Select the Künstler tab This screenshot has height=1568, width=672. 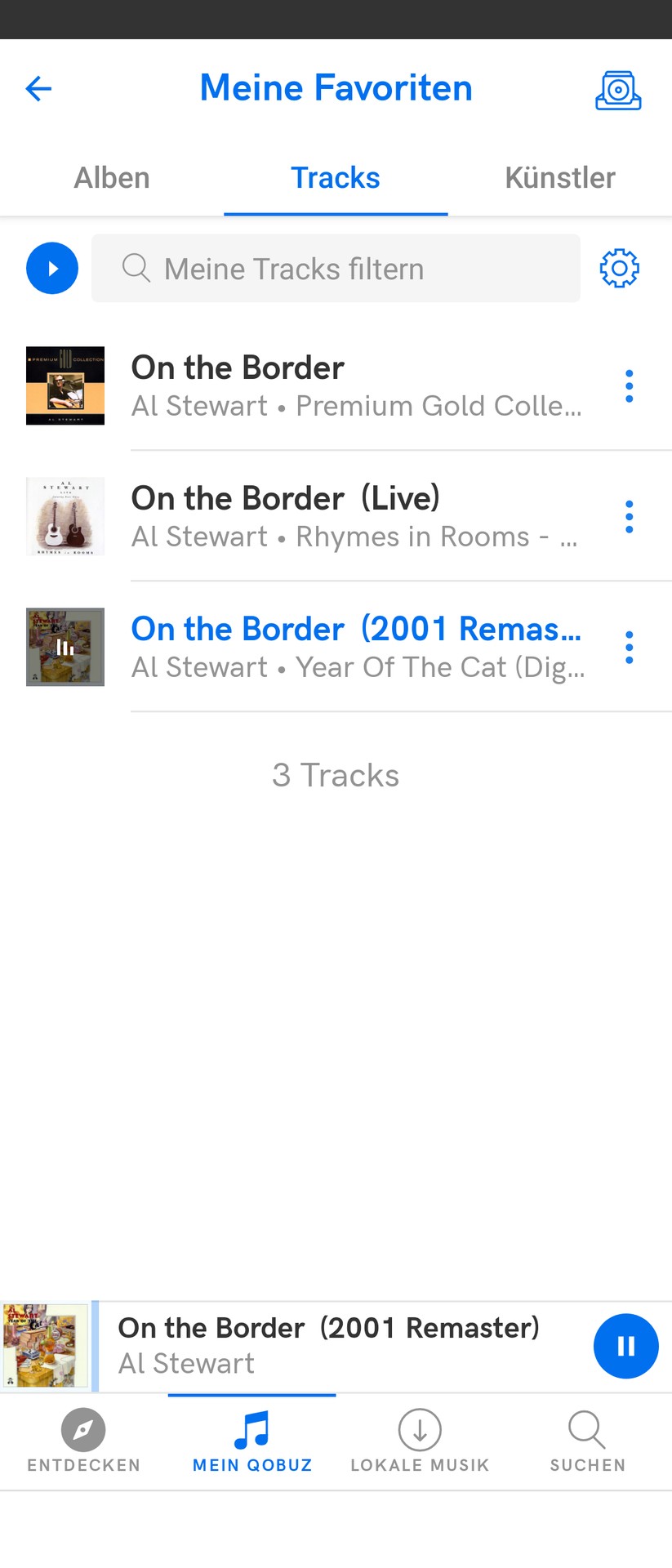point(560,177)
